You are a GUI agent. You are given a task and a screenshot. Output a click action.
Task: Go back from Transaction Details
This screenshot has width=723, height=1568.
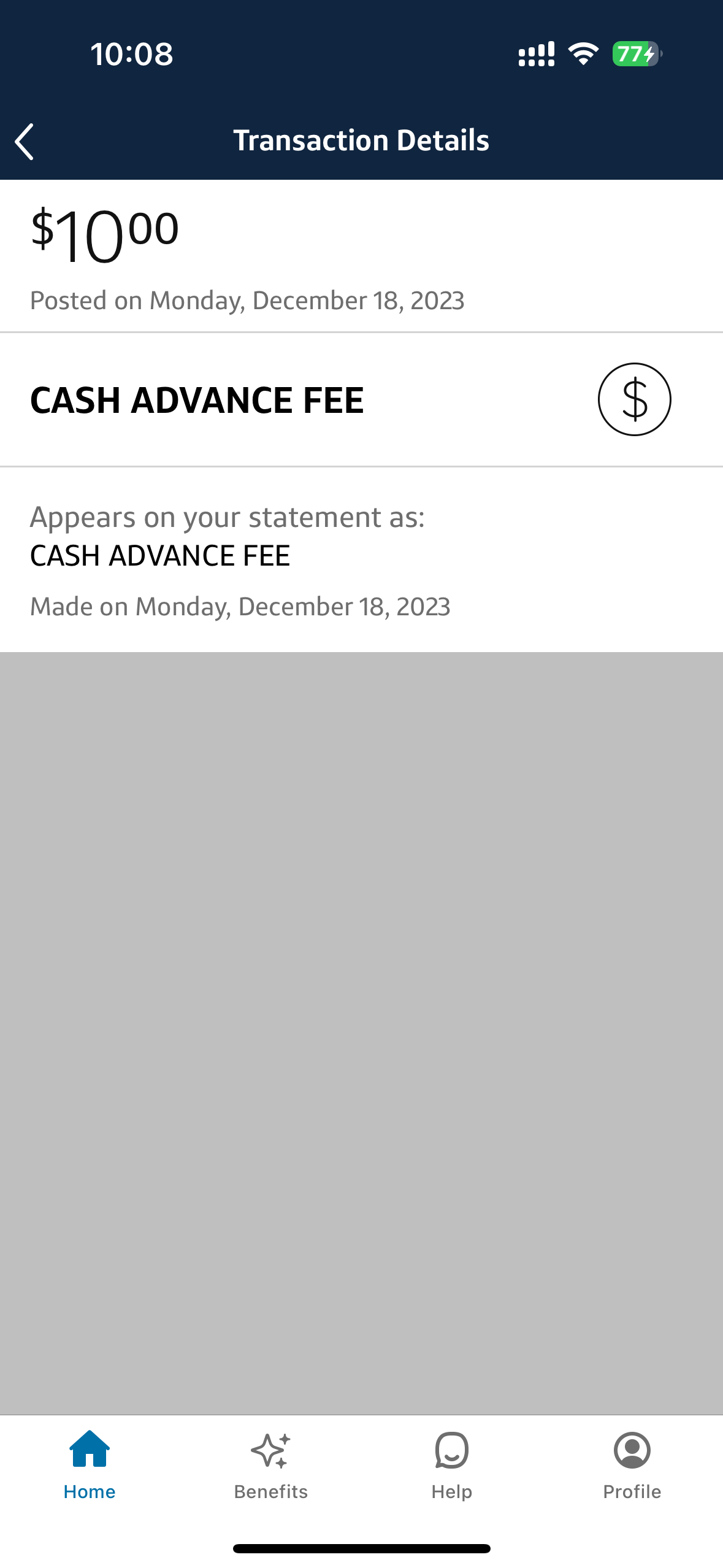click(x=25, y=141)
